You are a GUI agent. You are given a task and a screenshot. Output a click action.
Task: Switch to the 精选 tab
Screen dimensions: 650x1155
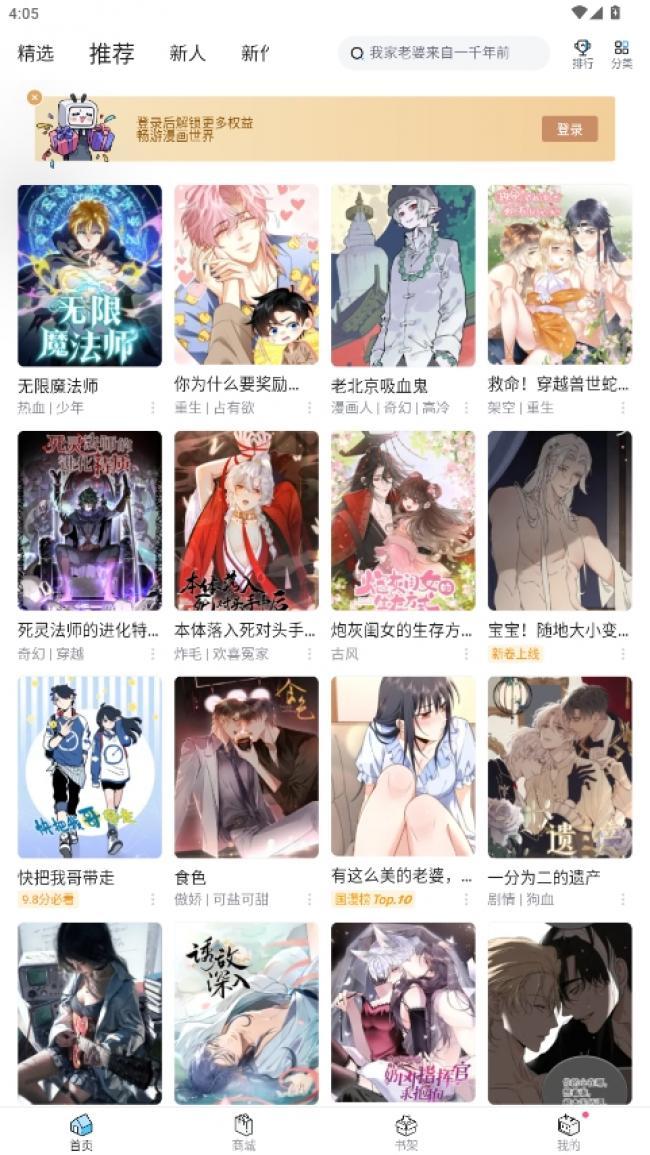[x=35, y=53]
